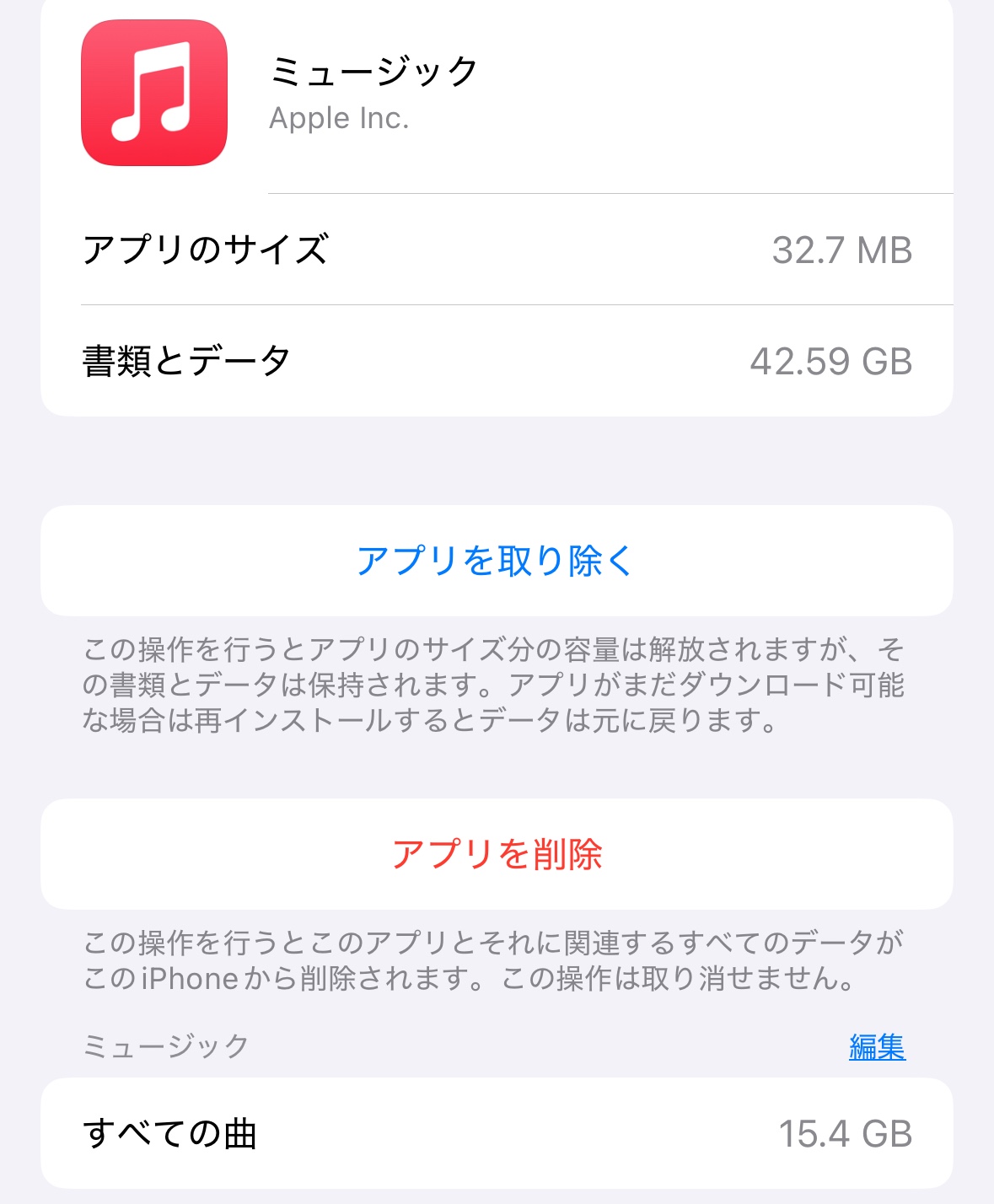Tap アプリを取り除く to offload the app
Screen dimensions: 994x1204
point(496,561)
